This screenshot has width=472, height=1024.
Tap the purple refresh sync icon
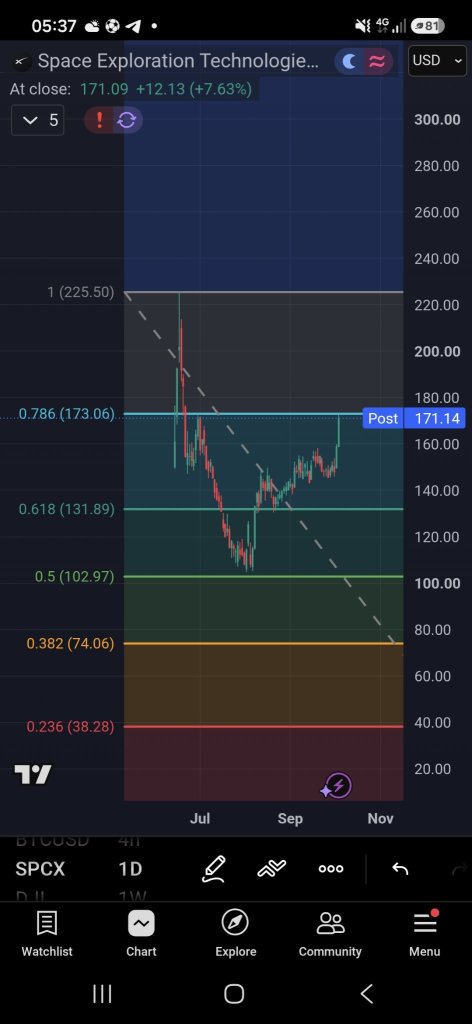(x=127, y=120)
